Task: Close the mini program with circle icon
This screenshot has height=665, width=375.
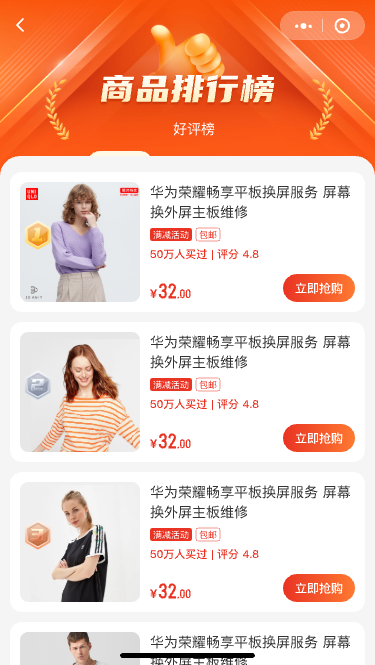Action: (x=342, y=26)
